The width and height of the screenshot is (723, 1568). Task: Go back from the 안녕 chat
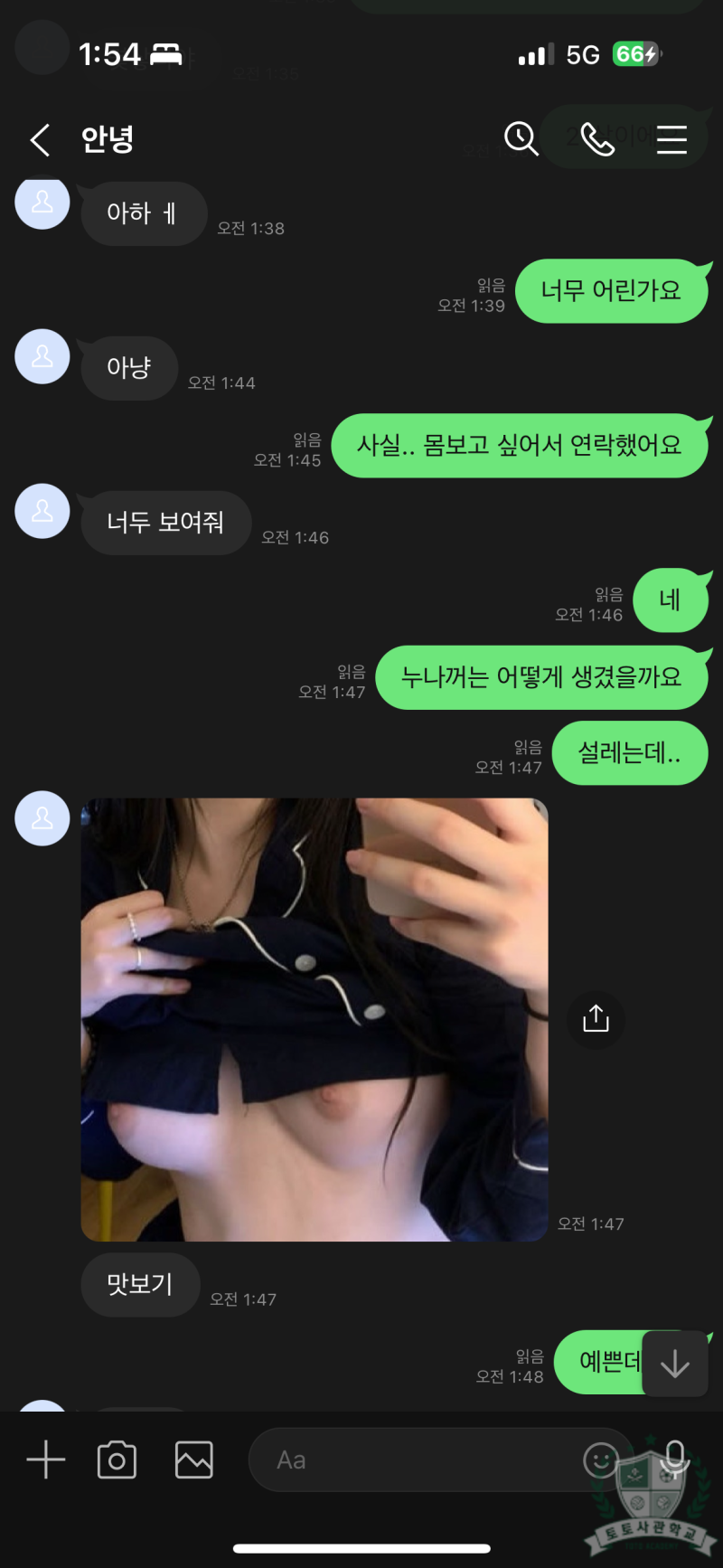40,140
